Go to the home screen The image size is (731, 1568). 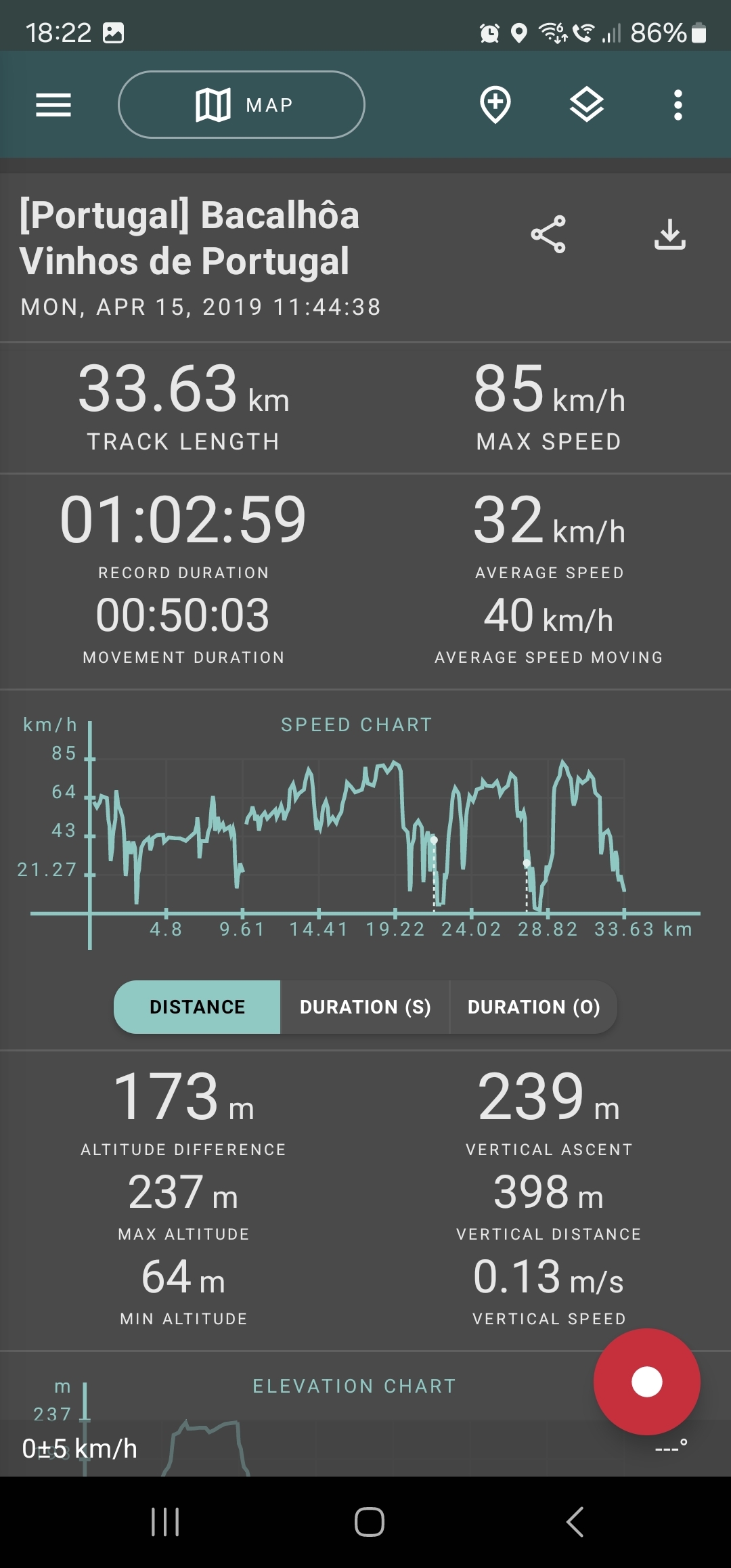tap(370, 1522)
